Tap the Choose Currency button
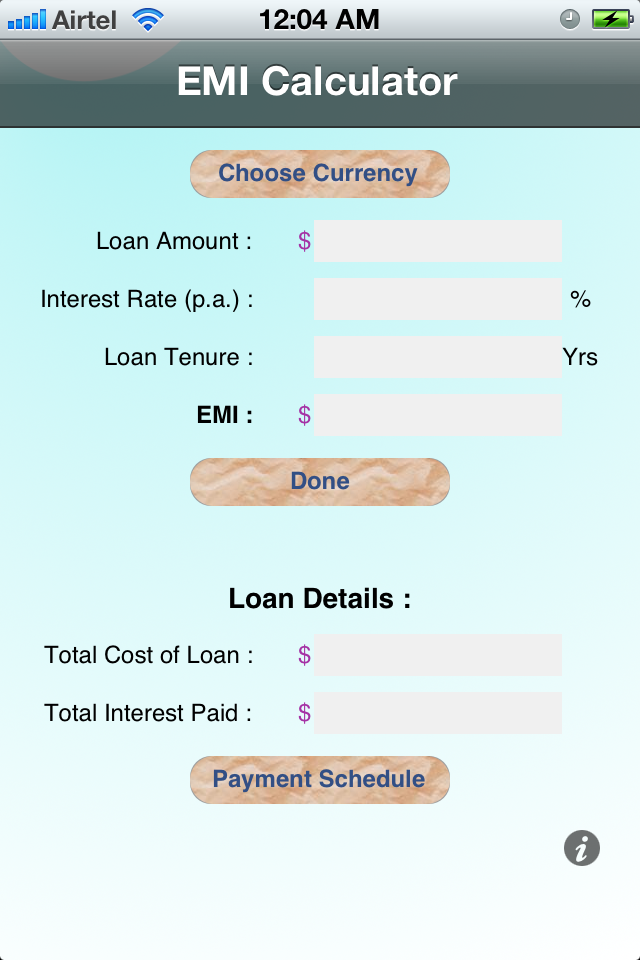The width and height of the screenshot is (640, 960). (x=319, y=174)
